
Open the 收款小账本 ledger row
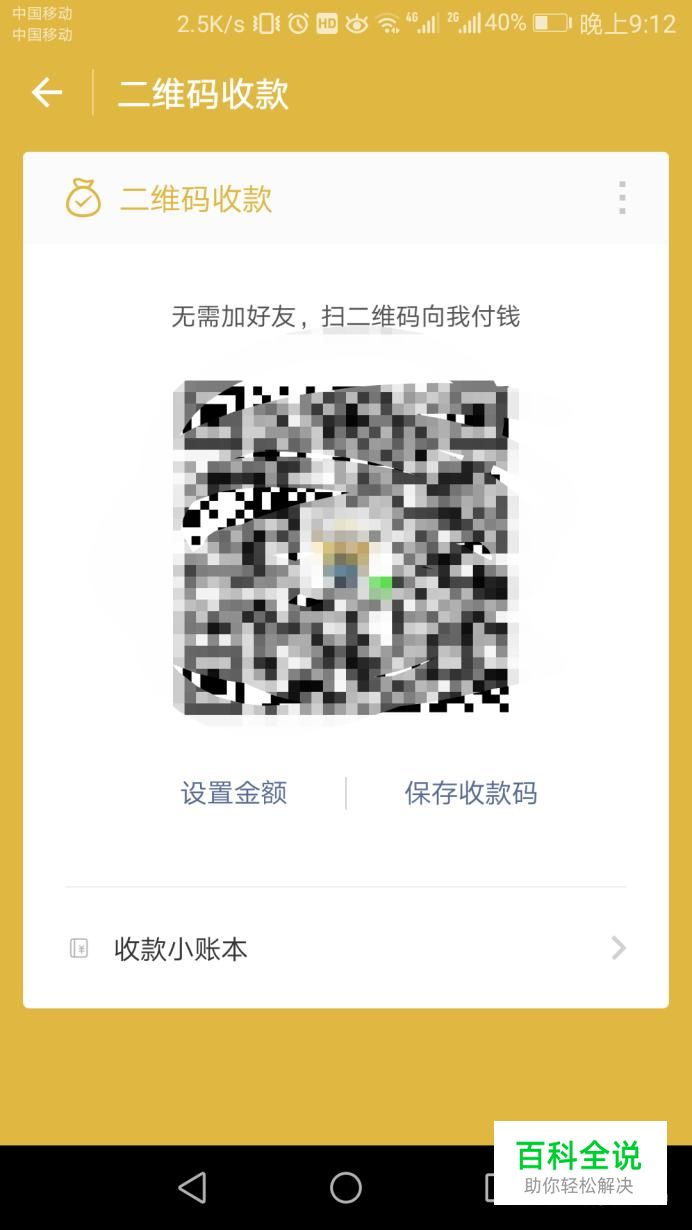click(x=346, y=948)
